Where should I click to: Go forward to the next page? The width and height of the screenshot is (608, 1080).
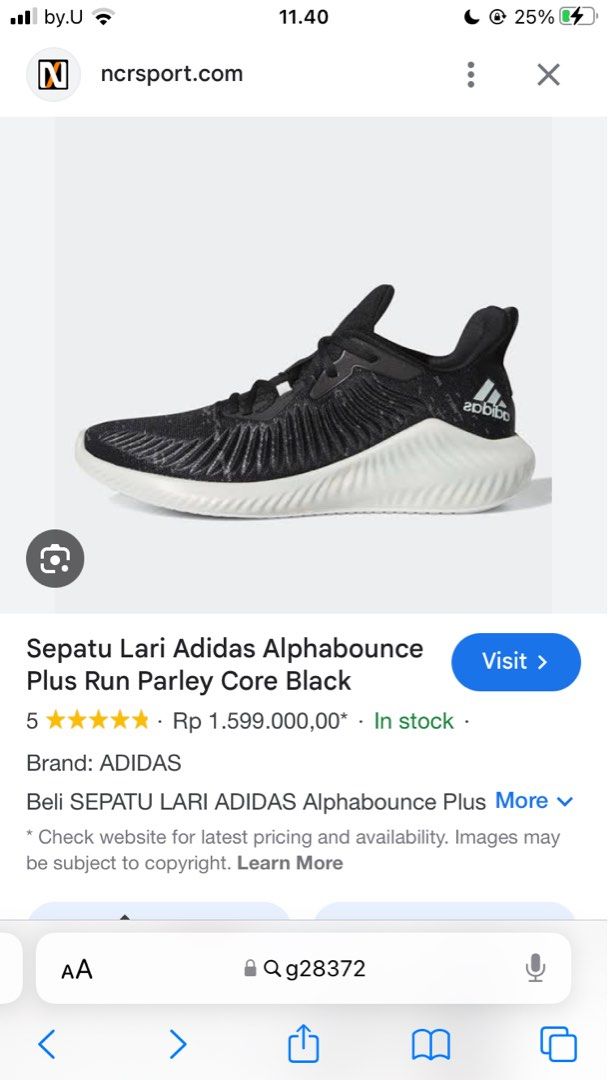[177, 1044]
